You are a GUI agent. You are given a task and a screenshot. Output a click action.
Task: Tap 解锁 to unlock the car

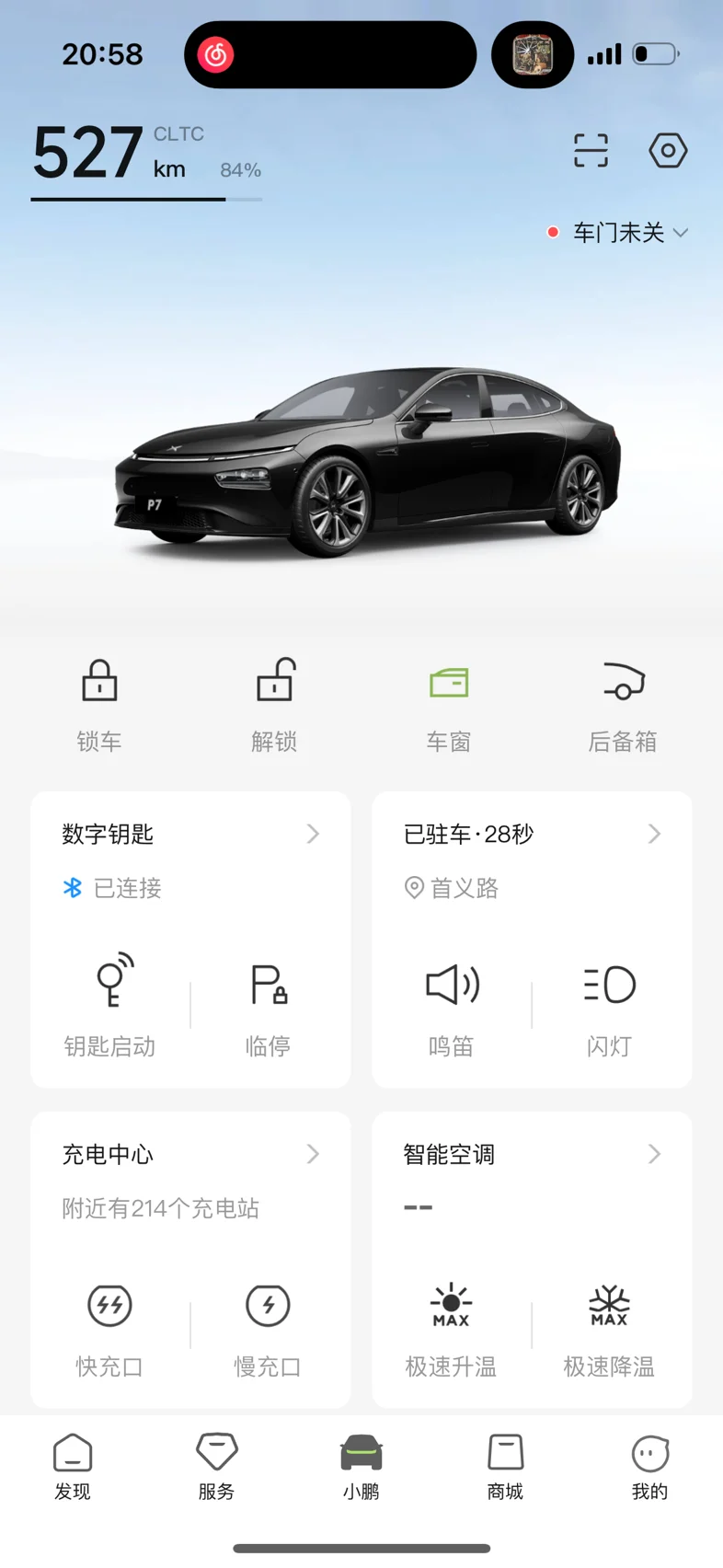point(274,704)
